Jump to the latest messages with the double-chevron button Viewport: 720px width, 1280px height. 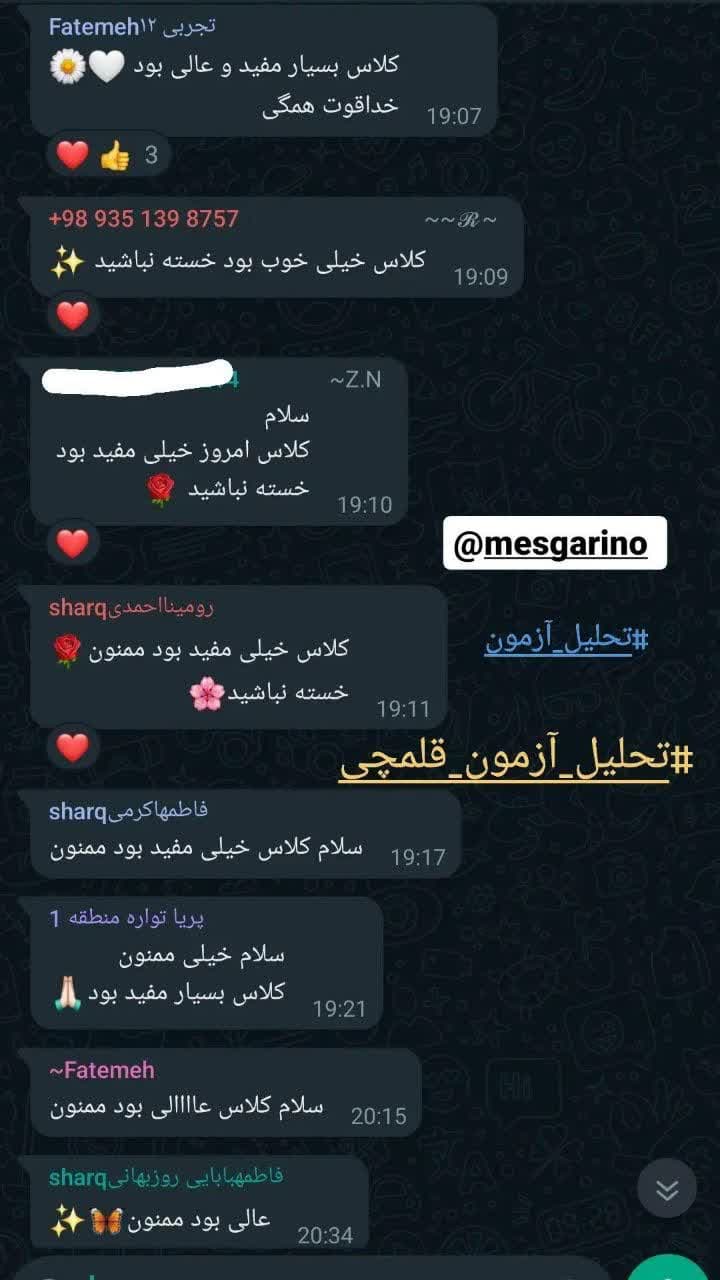667,1188
